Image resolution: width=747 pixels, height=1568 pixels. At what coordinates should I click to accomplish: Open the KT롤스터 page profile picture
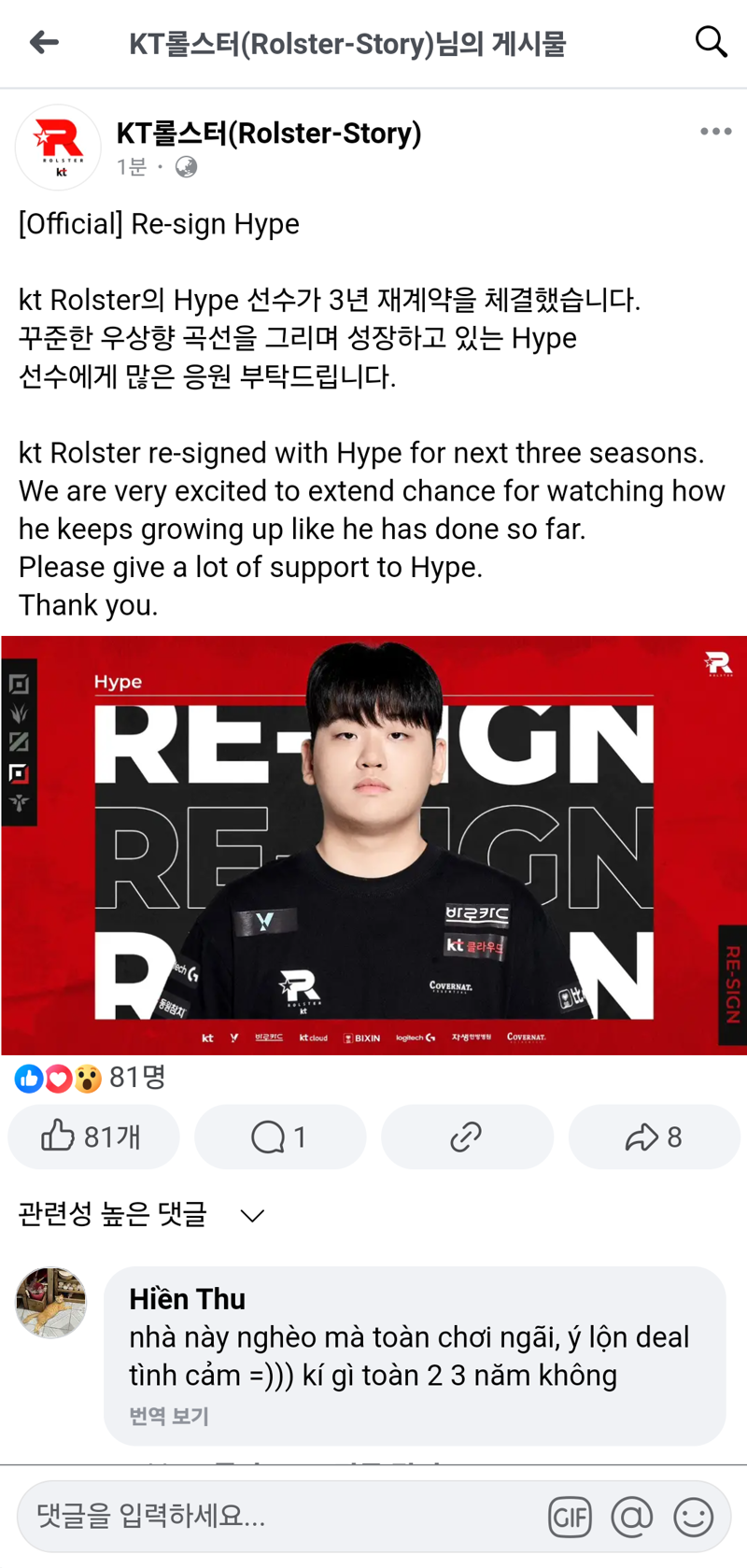pos(58,147)
